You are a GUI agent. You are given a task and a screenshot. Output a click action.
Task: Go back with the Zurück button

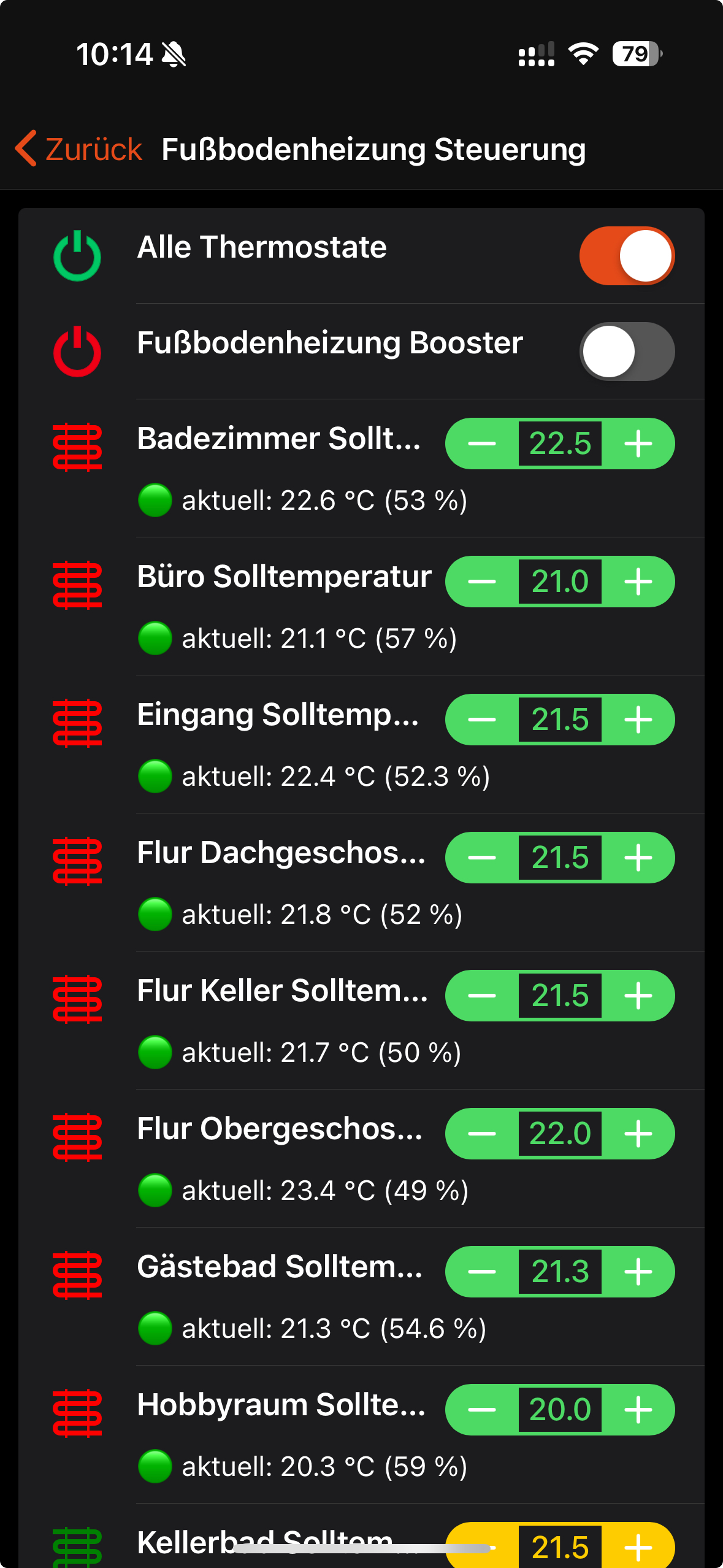(x=79, y=149)
